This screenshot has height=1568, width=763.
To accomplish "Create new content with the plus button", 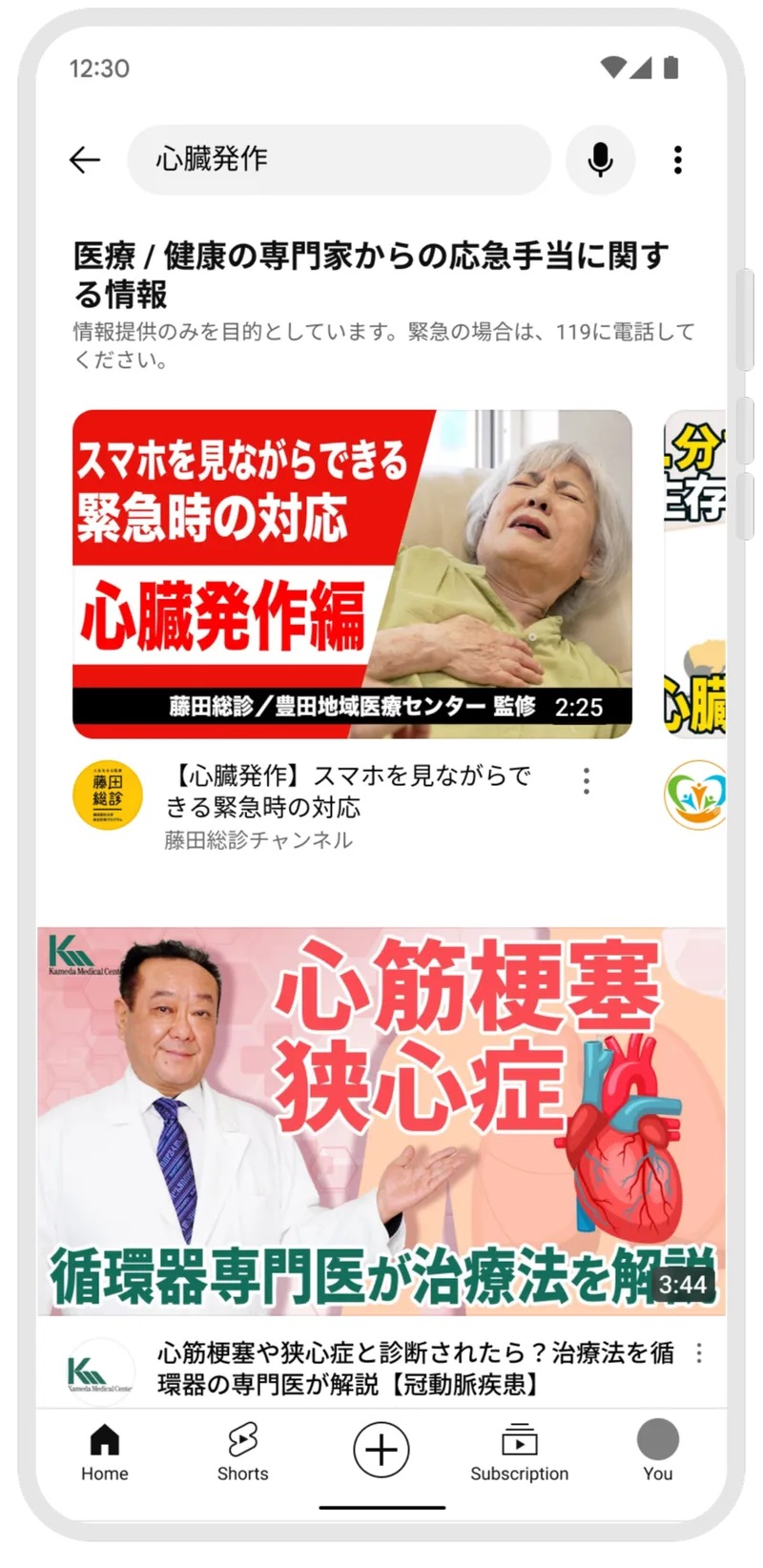I will tap(381, 1450).
